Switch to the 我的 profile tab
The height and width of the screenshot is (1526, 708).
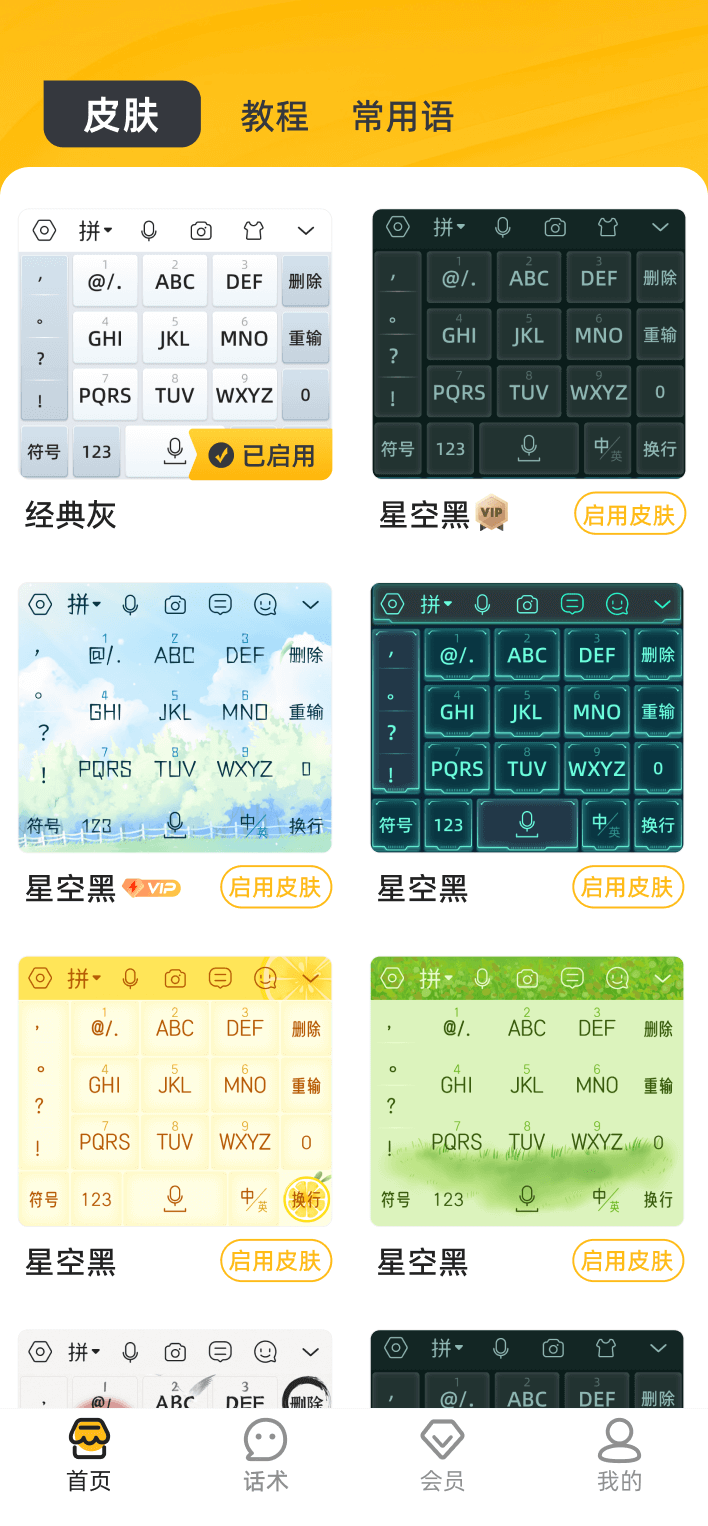coord(619,1457)
